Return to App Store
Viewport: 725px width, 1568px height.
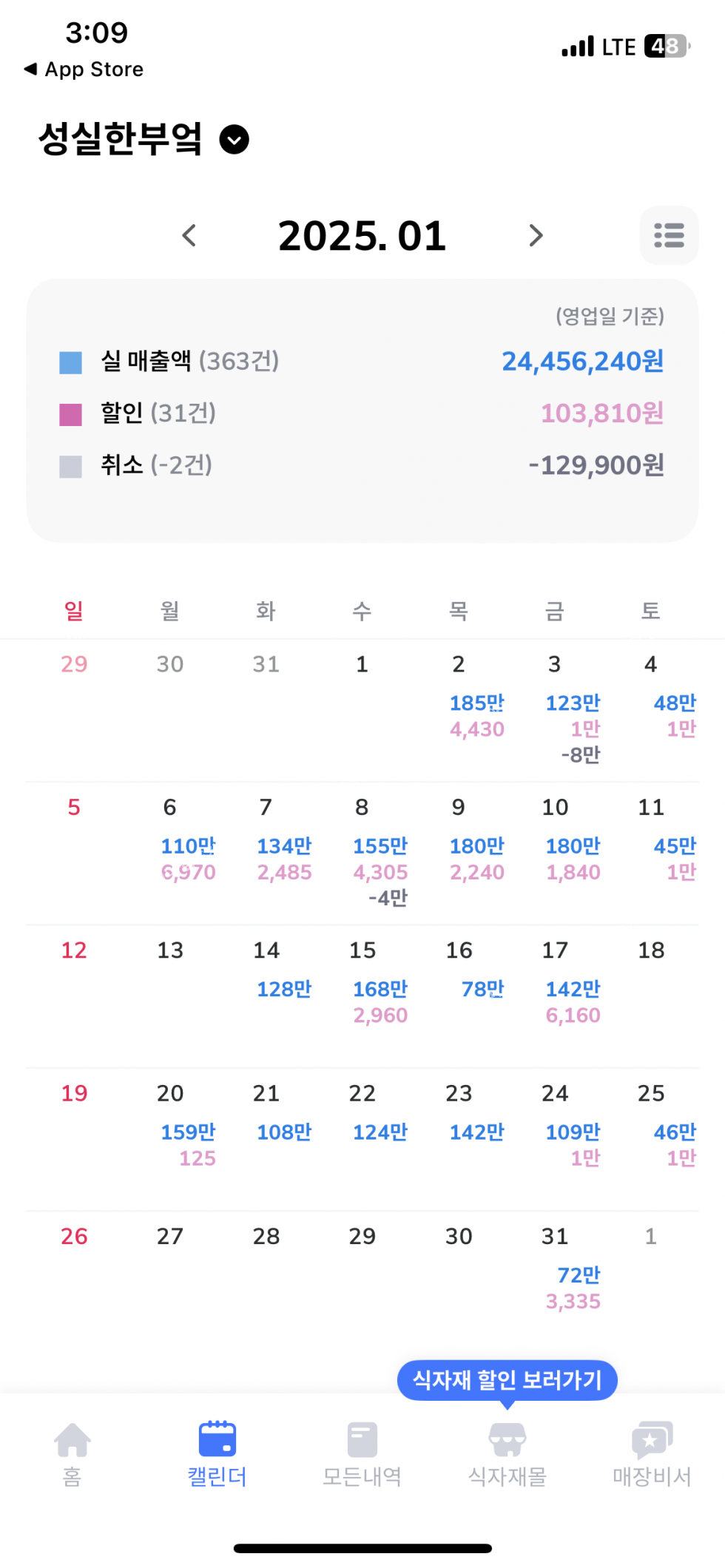click(84, 70)
